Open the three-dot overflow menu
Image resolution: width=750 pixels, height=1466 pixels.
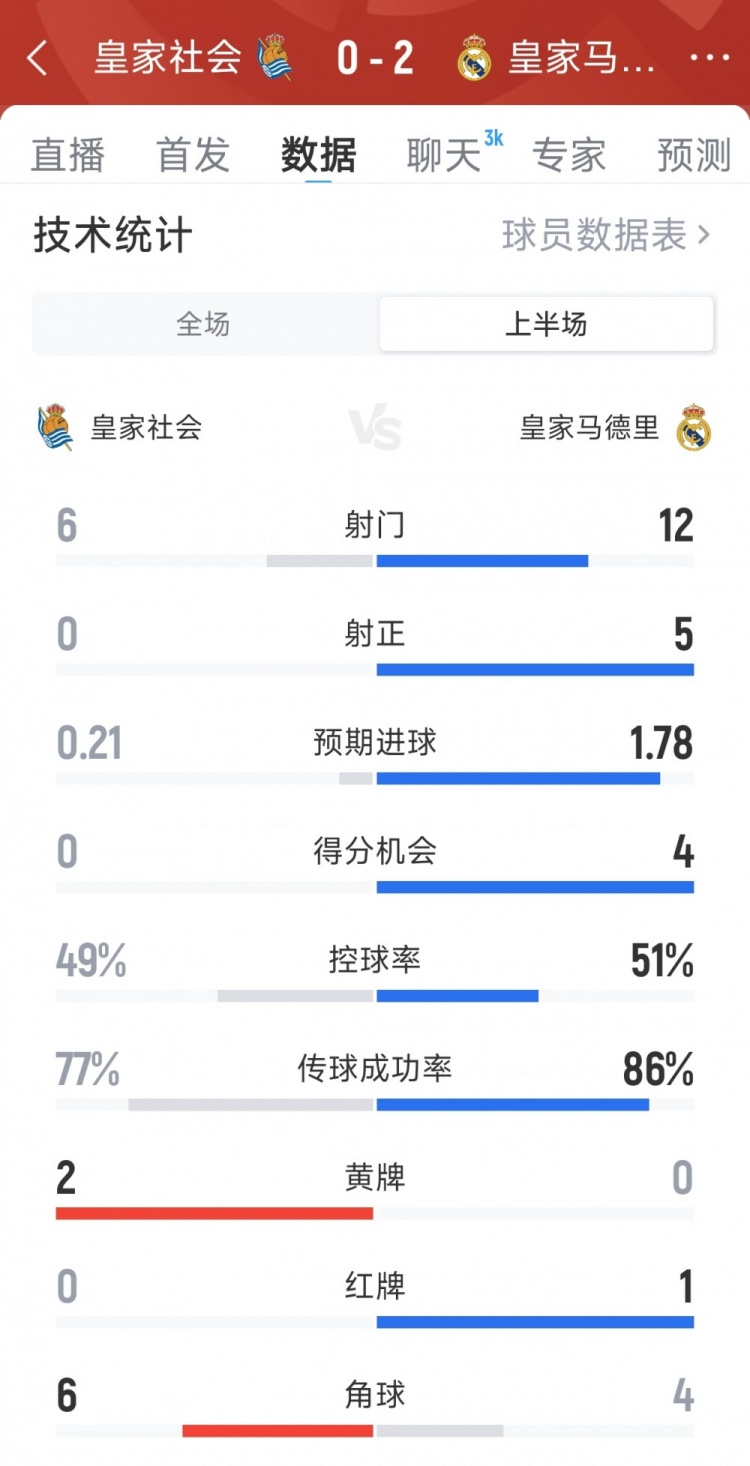[710, 58]
